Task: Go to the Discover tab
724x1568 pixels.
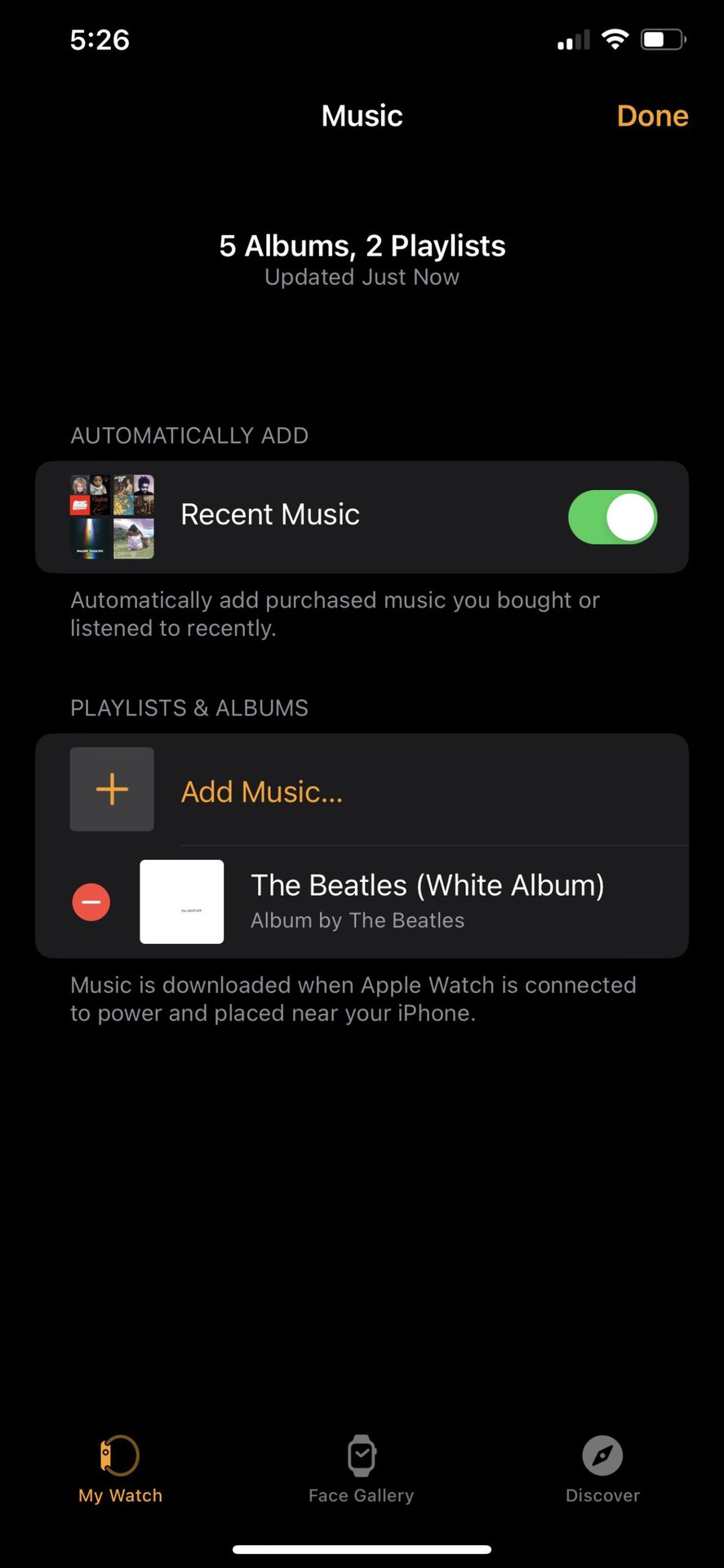Action: pos(602,1469)
